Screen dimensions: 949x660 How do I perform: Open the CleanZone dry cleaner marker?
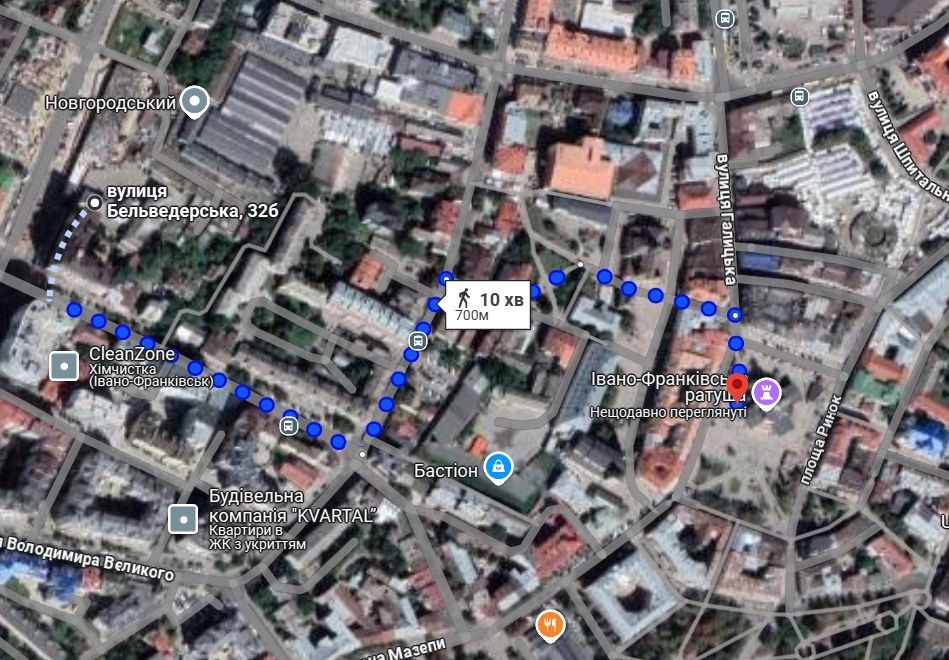click(x=64, y=365)
